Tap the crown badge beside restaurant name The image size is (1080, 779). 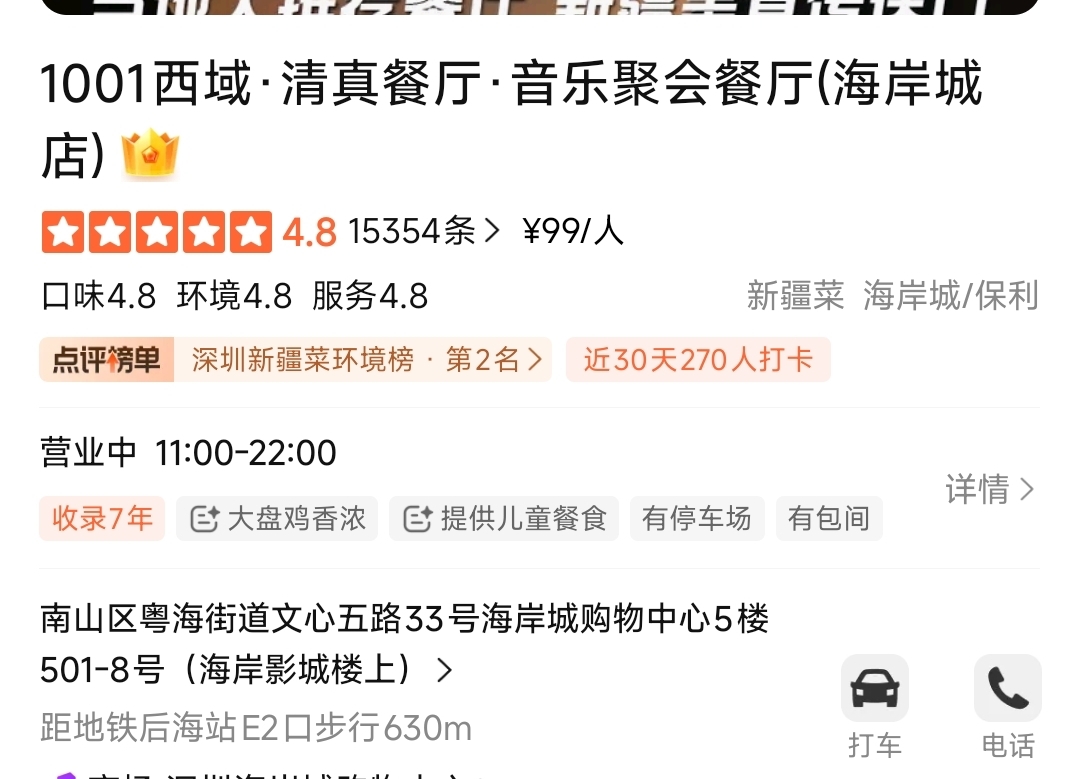150,155
